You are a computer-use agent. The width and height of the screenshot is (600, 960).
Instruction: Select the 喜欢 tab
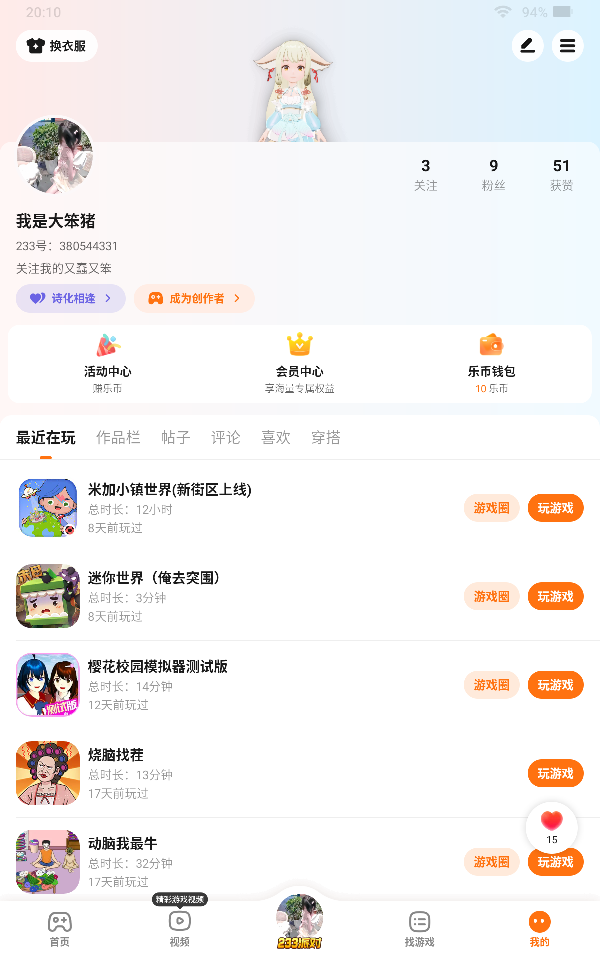(276, 437)
